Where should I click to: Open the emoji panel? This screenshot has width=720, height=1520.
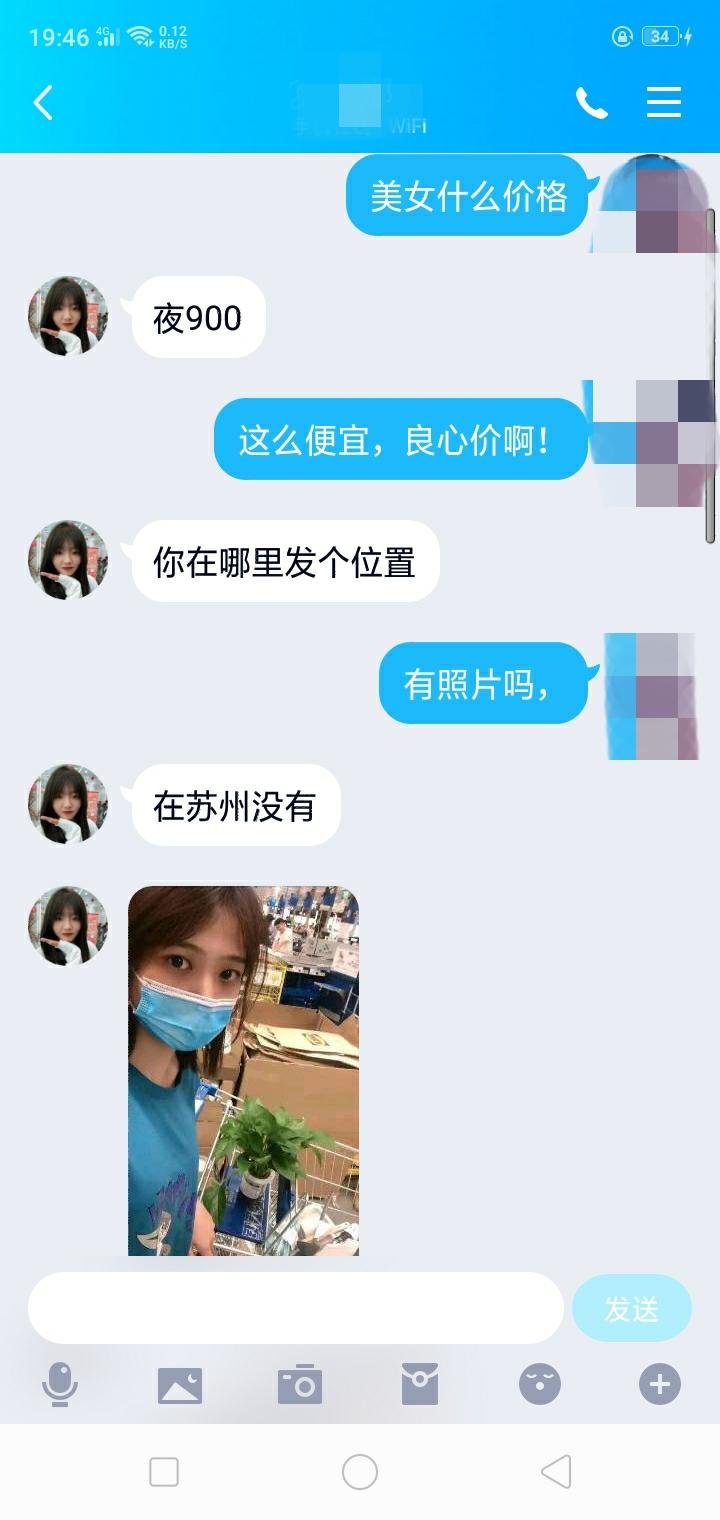tap(540, 1385)
